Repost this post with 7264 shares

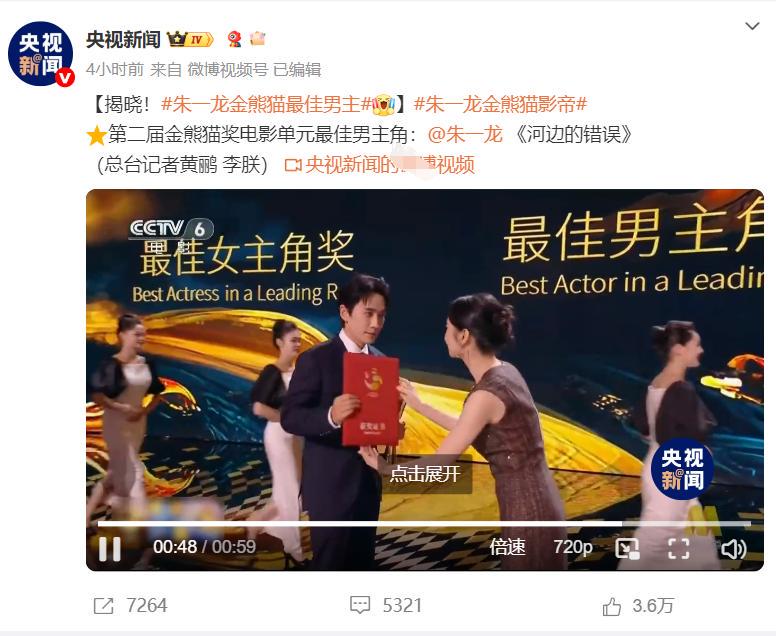130,605
